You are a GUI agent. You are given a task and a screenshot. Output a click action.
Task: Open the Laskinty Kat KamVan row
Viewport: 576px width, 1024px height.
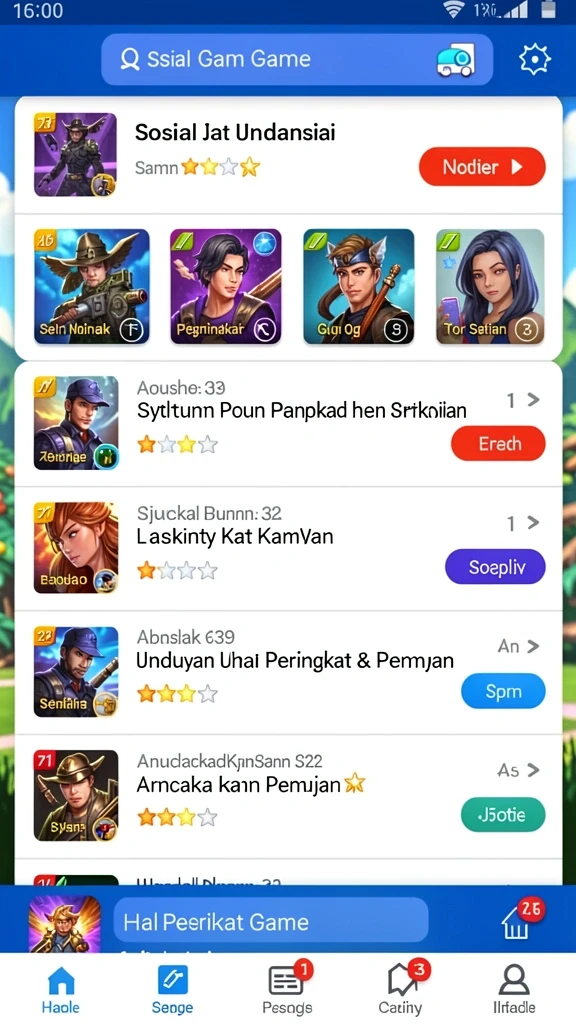click(288, 549)
